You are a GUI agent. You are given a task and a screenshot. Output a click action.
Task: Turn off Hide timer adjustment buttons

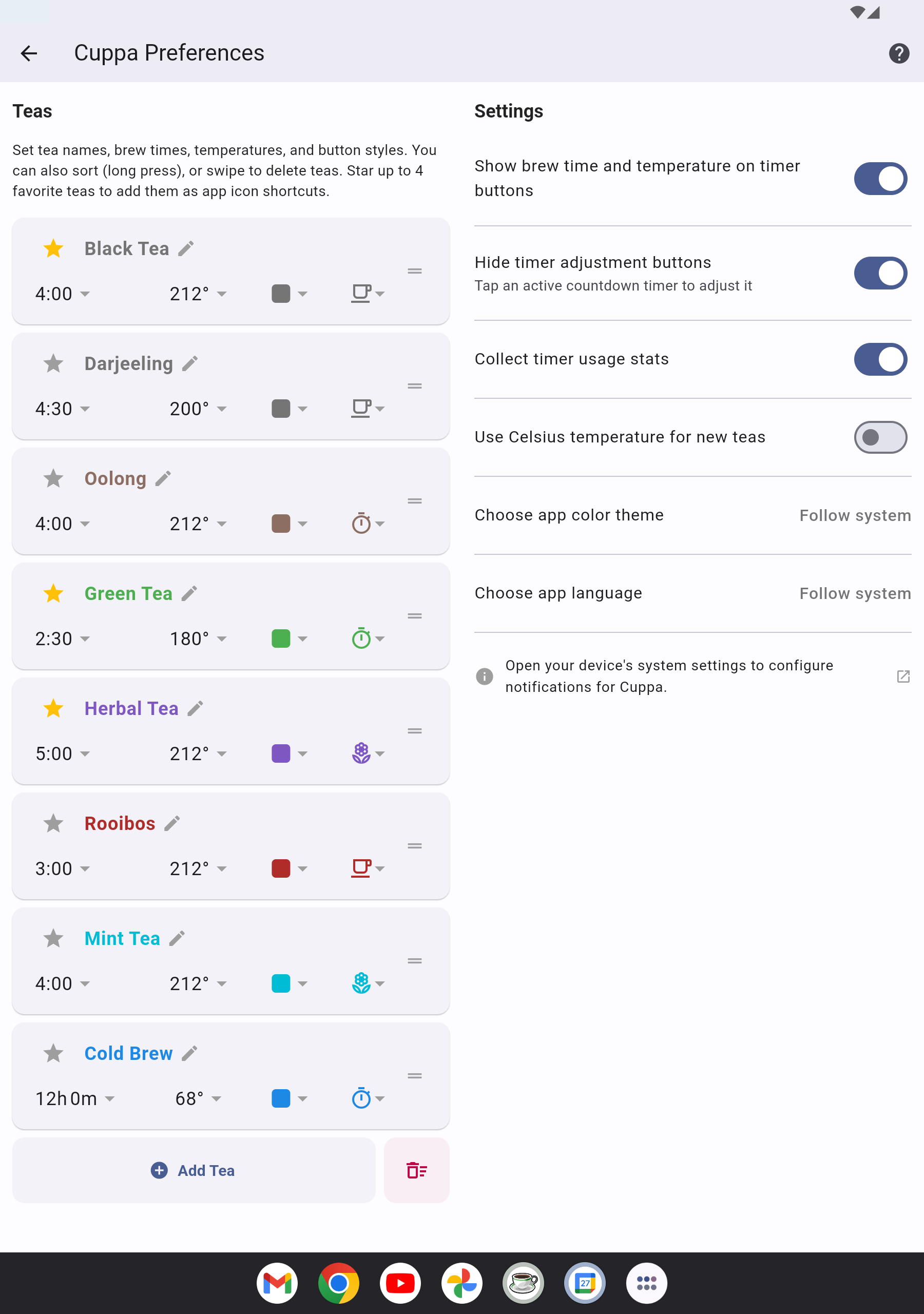(x=880, y=273)
